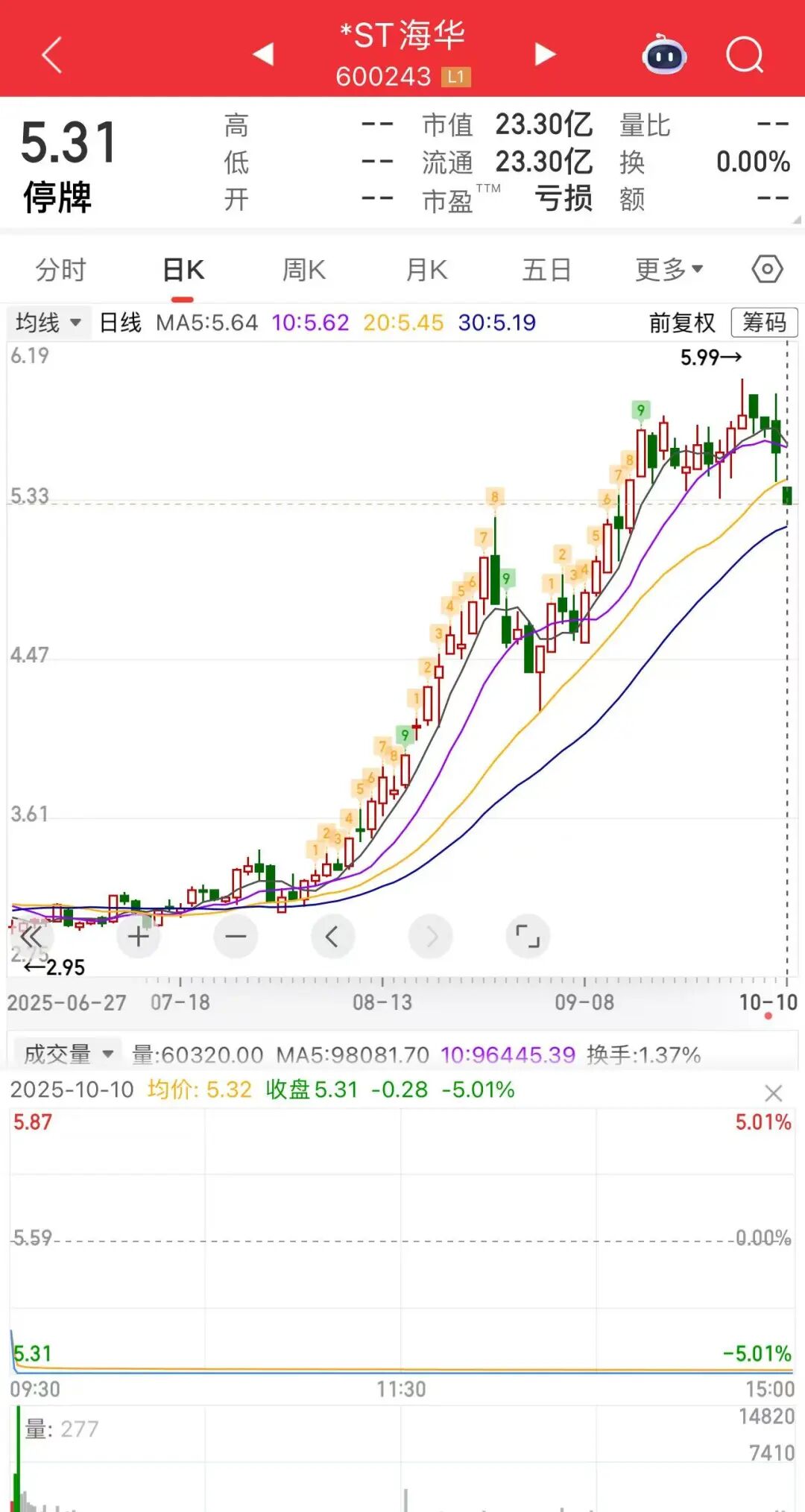Open the 筹码 distribution view
805x1512 pixels.
tap(764, 323)
